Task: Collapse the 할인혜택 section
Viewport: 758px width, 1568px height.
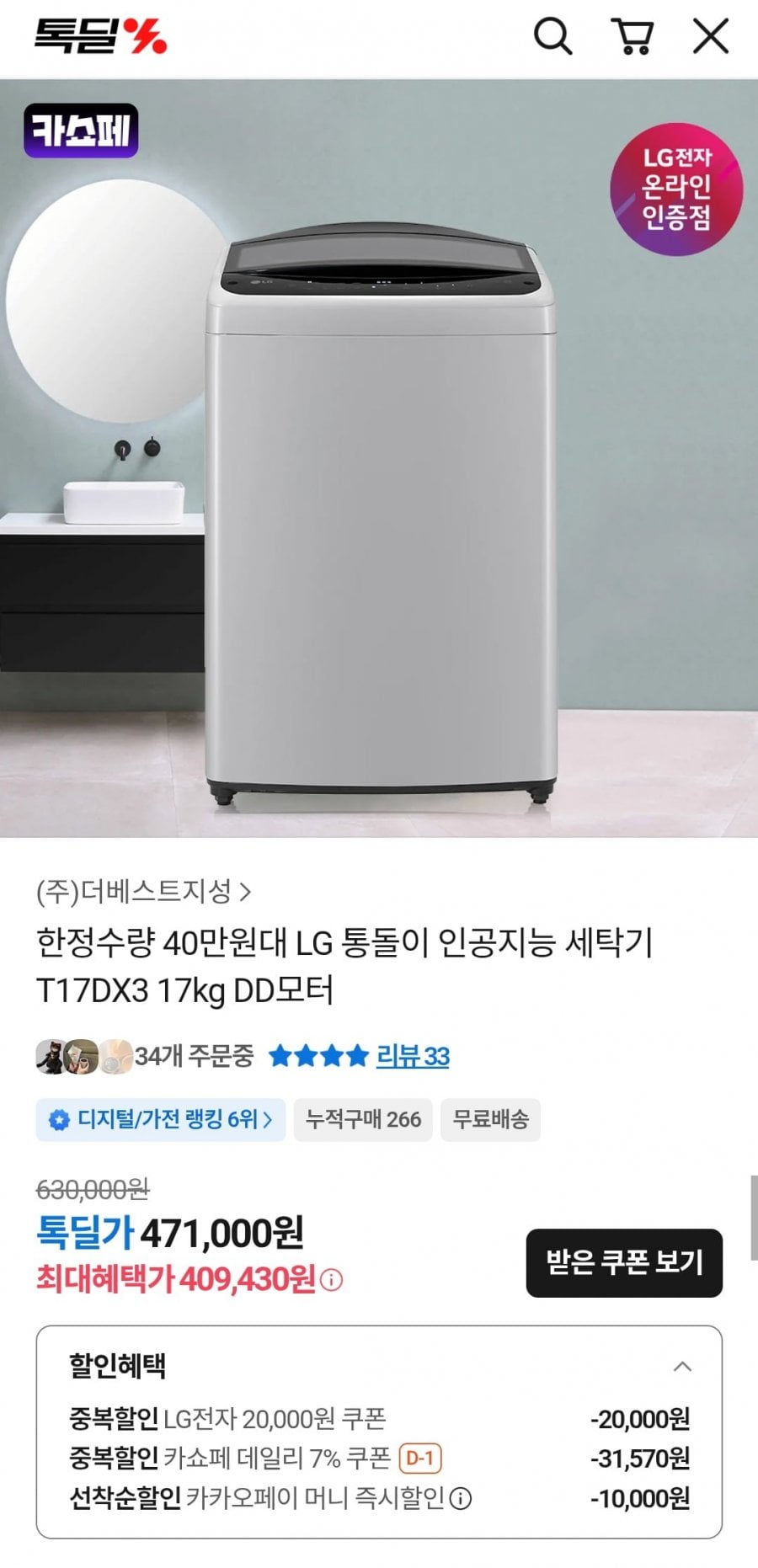Action: click(682, 1367)
